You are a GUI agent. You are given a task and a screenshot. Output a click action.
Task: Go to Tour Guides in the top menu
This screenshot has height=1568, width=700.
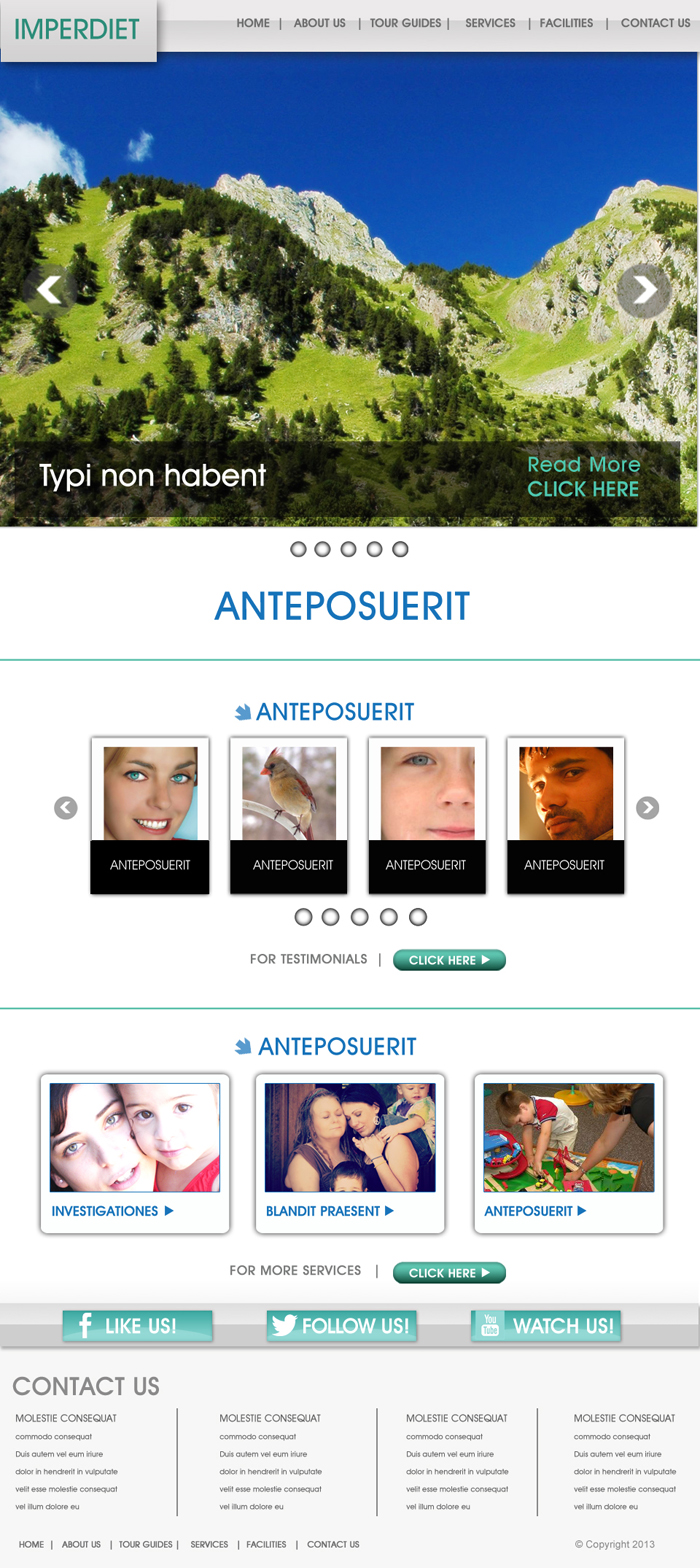point(405,23)
